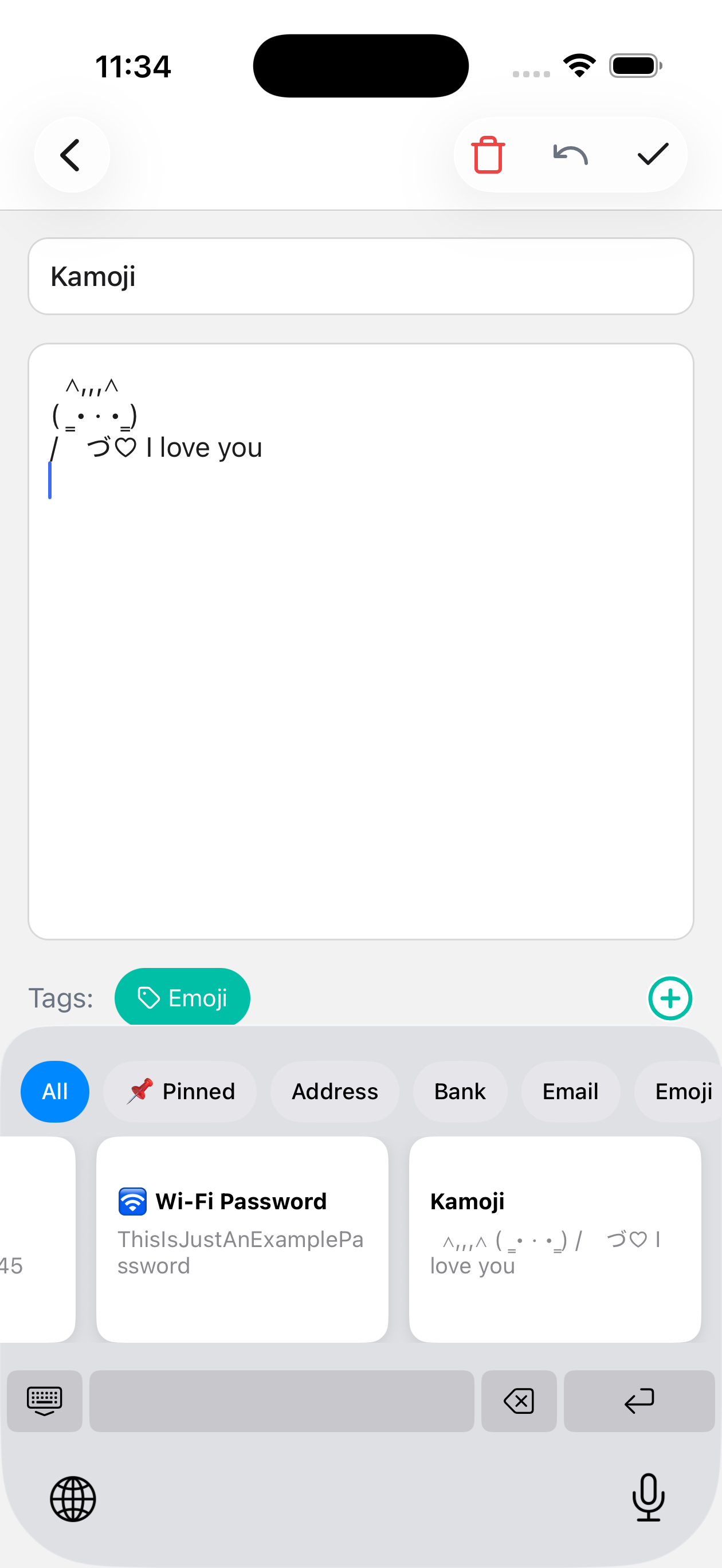Edit the Kamoji title field
Screen dimensions: 722x1568
[x=360, y=276]
